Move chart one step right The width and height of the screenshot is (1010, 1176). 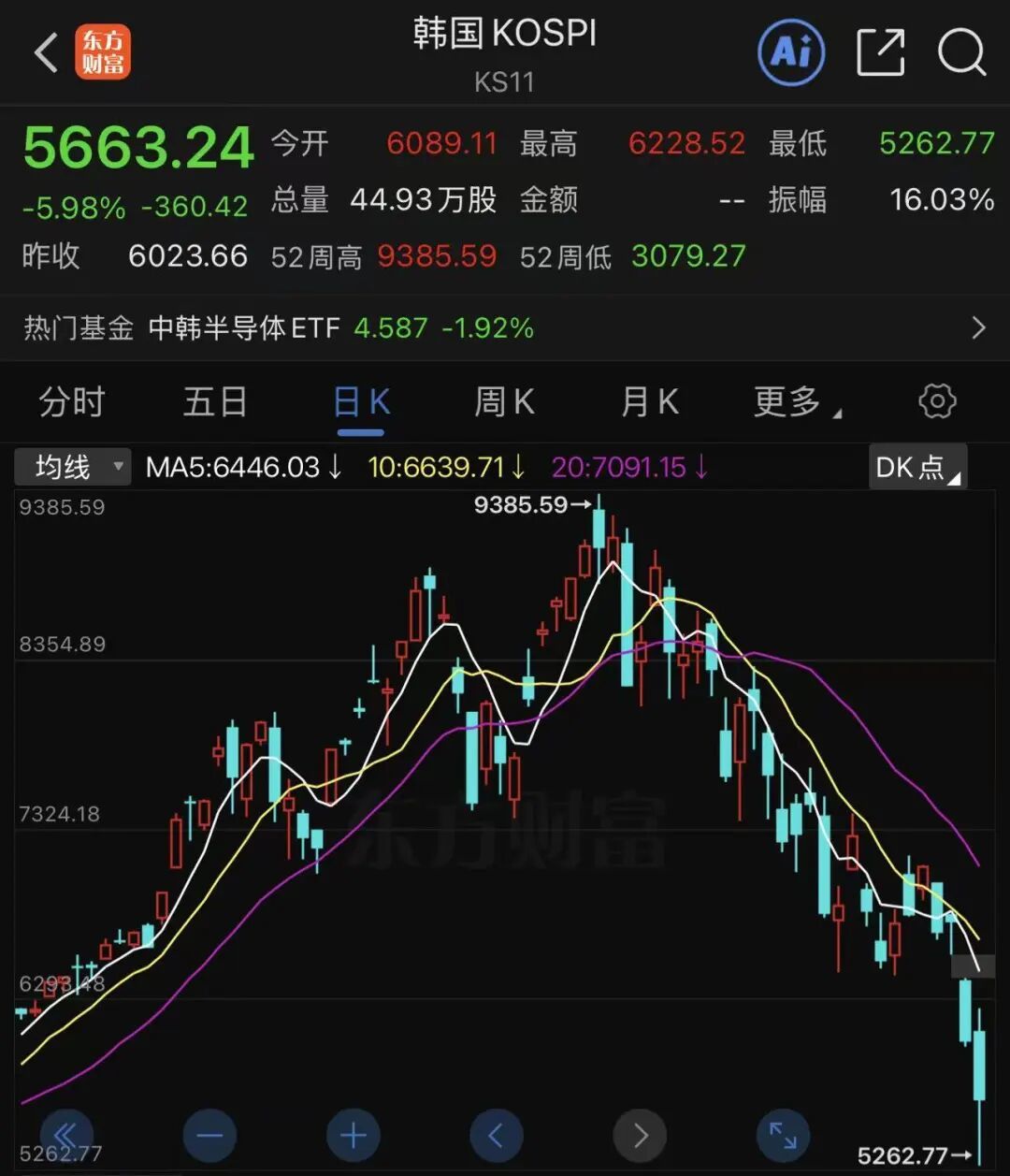[640, 1136]
